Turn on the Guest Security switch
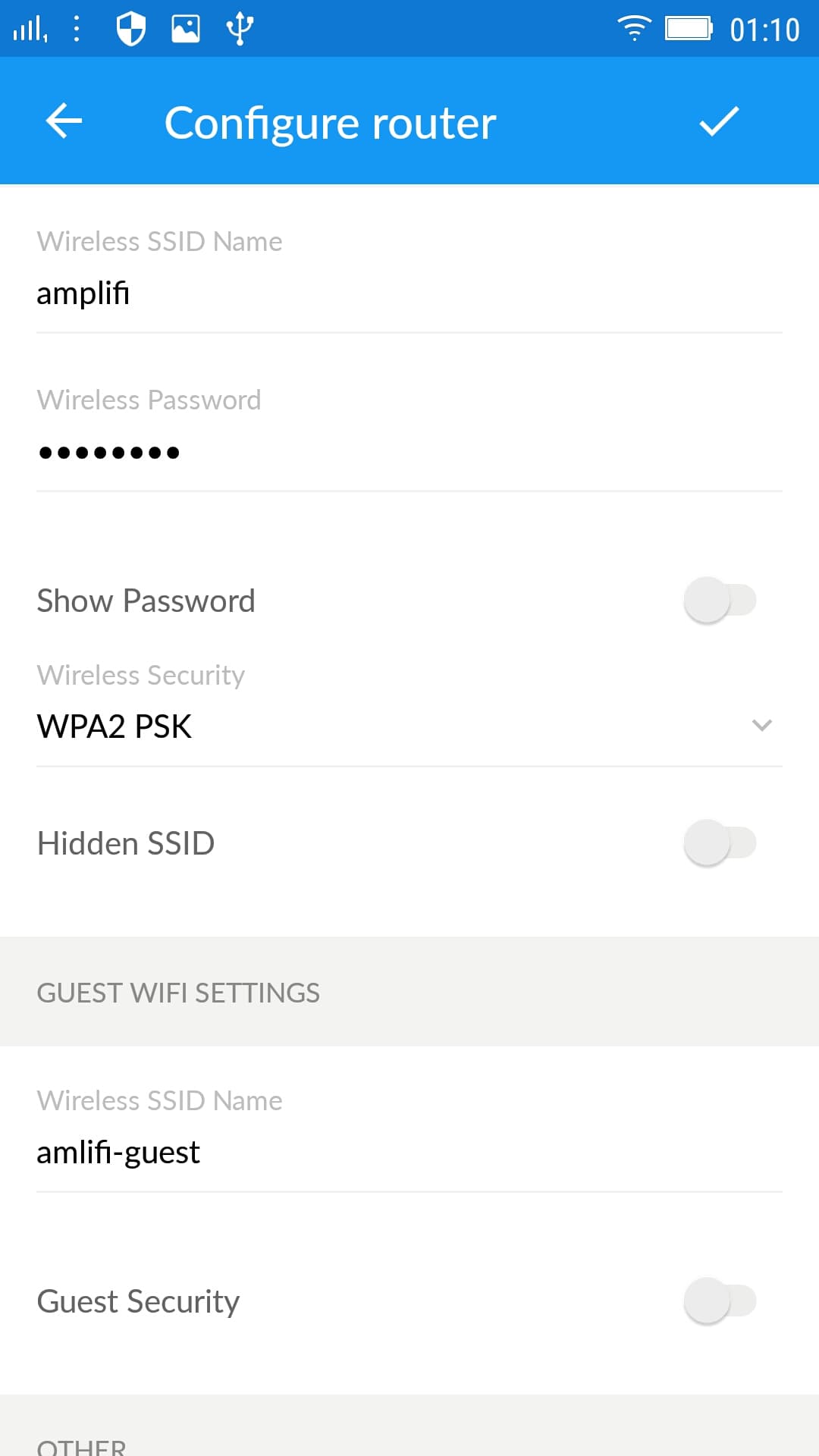The height and width of the screenshot is (1456, 819). coord(720,1301)
